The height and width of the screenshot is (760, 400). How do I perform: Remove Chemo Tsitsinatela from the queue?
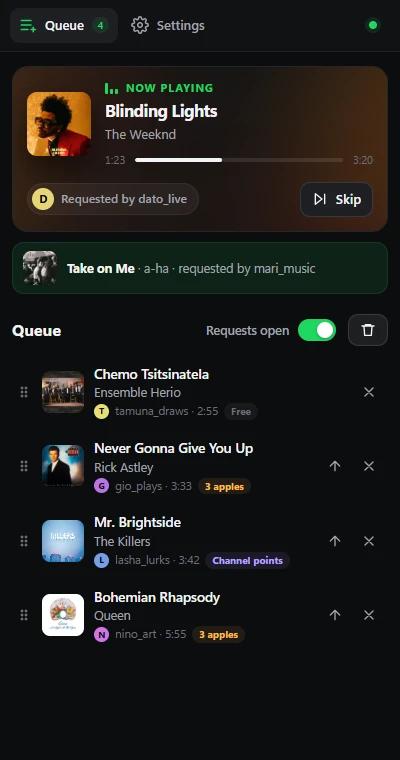click(x=369, y=392)
